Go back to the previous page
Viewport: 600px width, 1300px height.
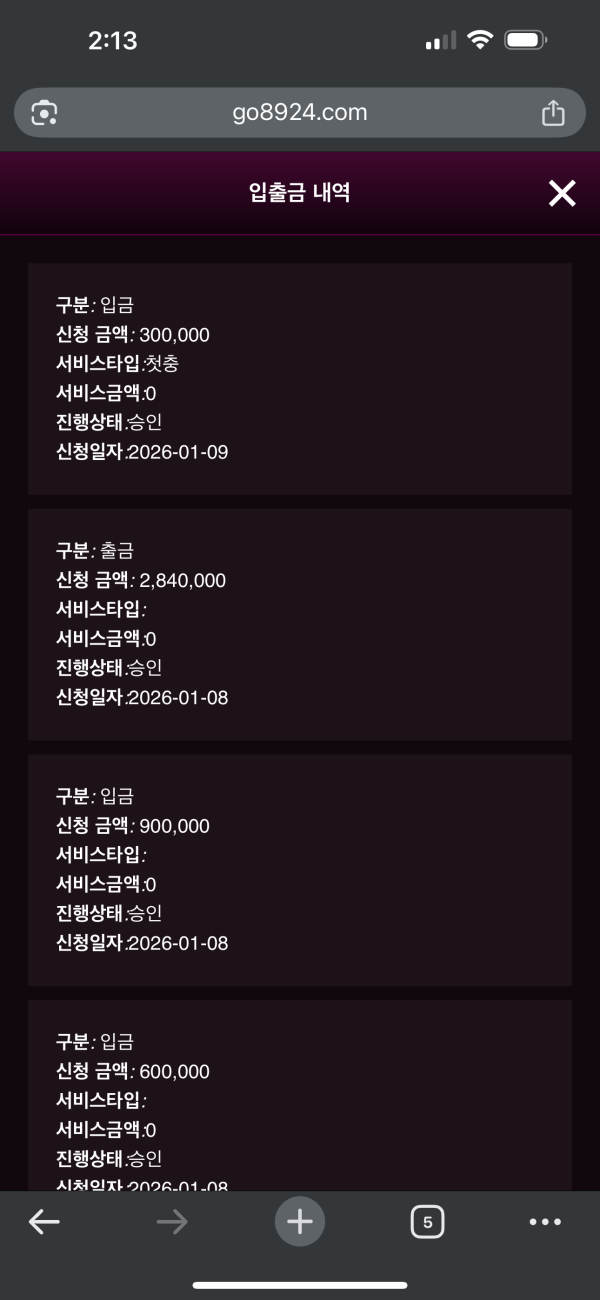(x=44, y=1222)
